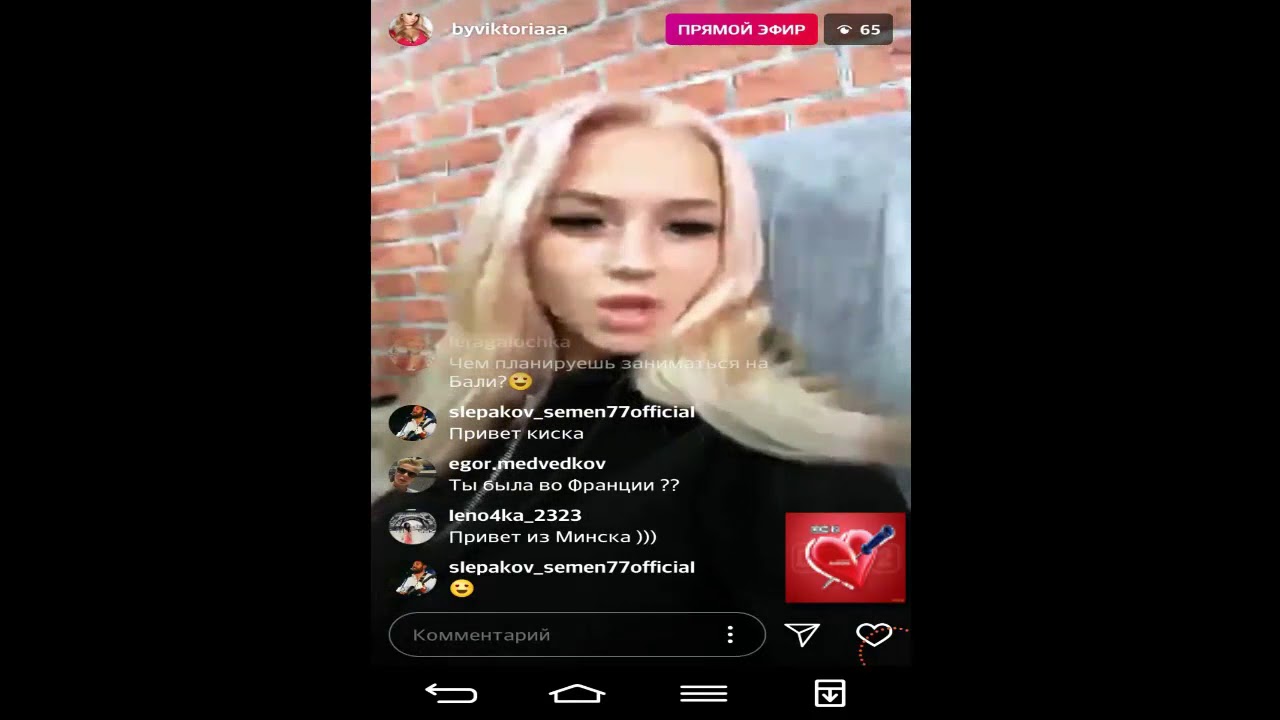
Task: Share the live via paper plane icon
Action: coord(802,634)
